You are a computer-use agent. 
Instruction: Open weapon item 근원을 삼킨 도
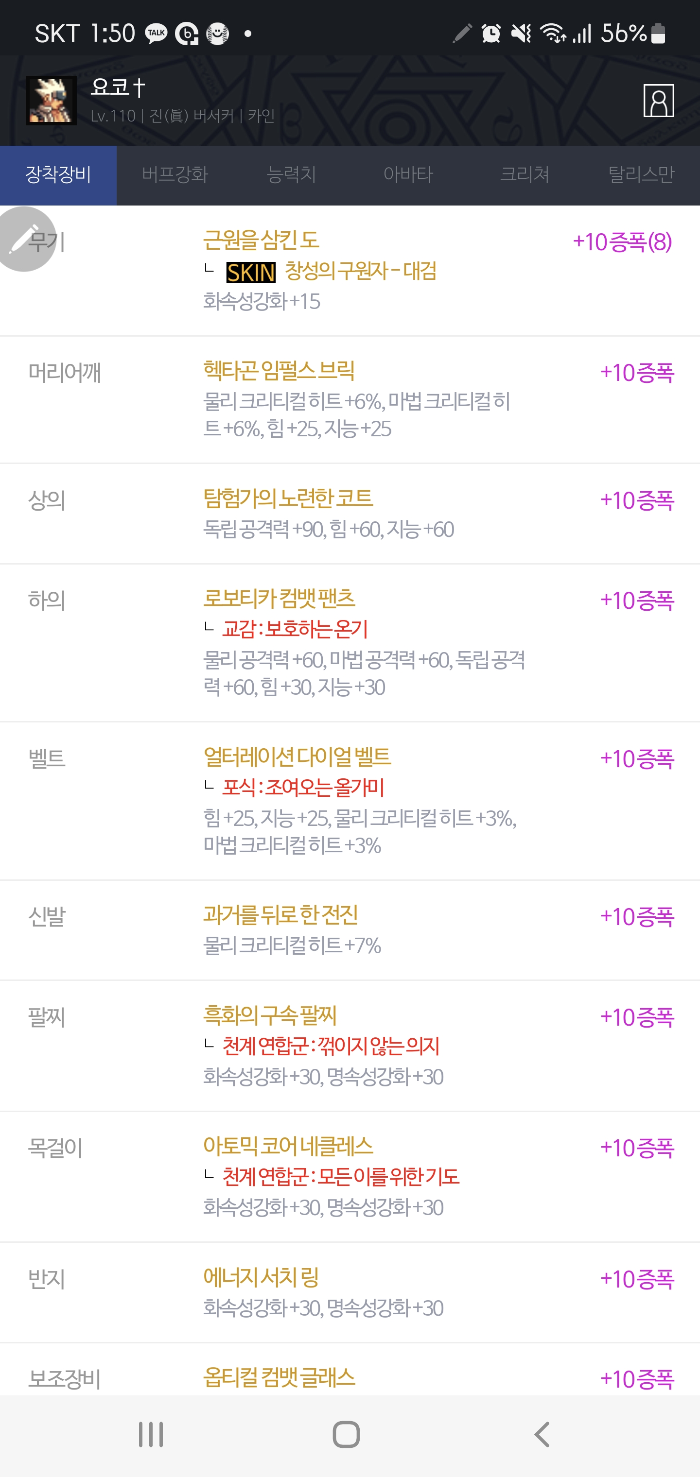(261, 240)
